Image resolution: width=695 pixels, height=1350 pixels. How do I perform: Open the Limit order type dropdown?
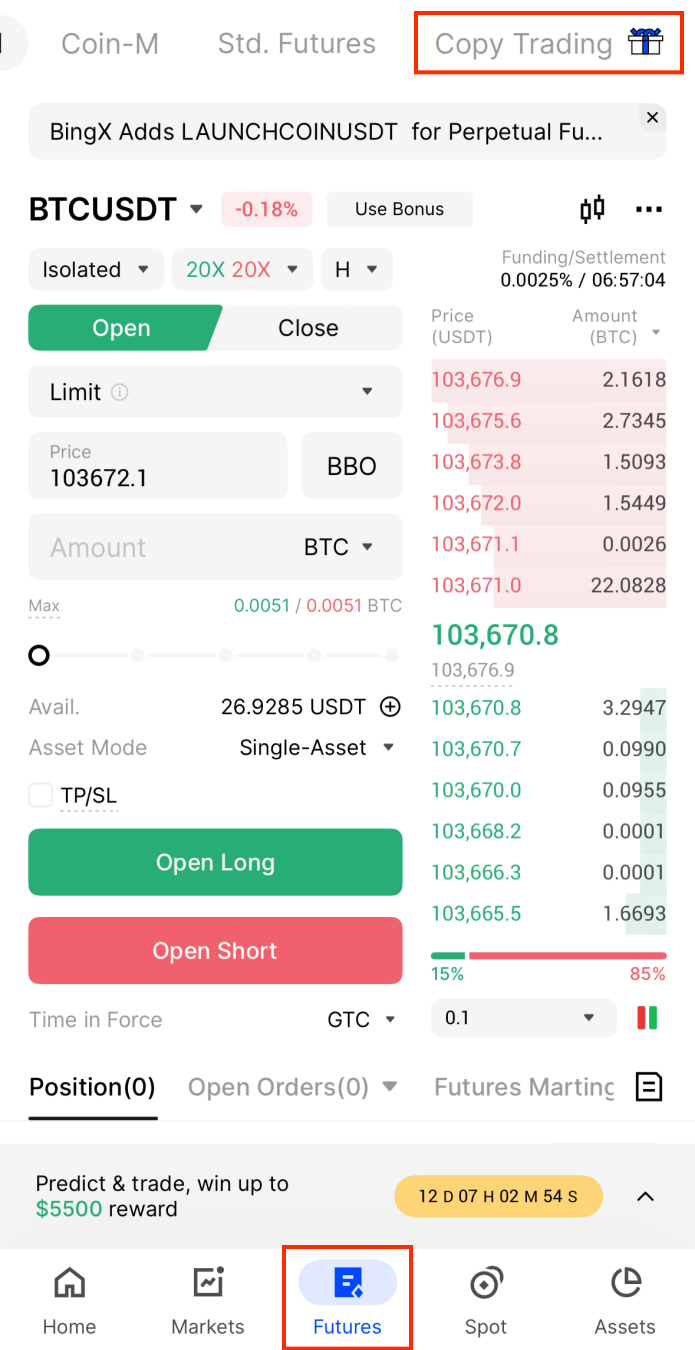[215, 392]
